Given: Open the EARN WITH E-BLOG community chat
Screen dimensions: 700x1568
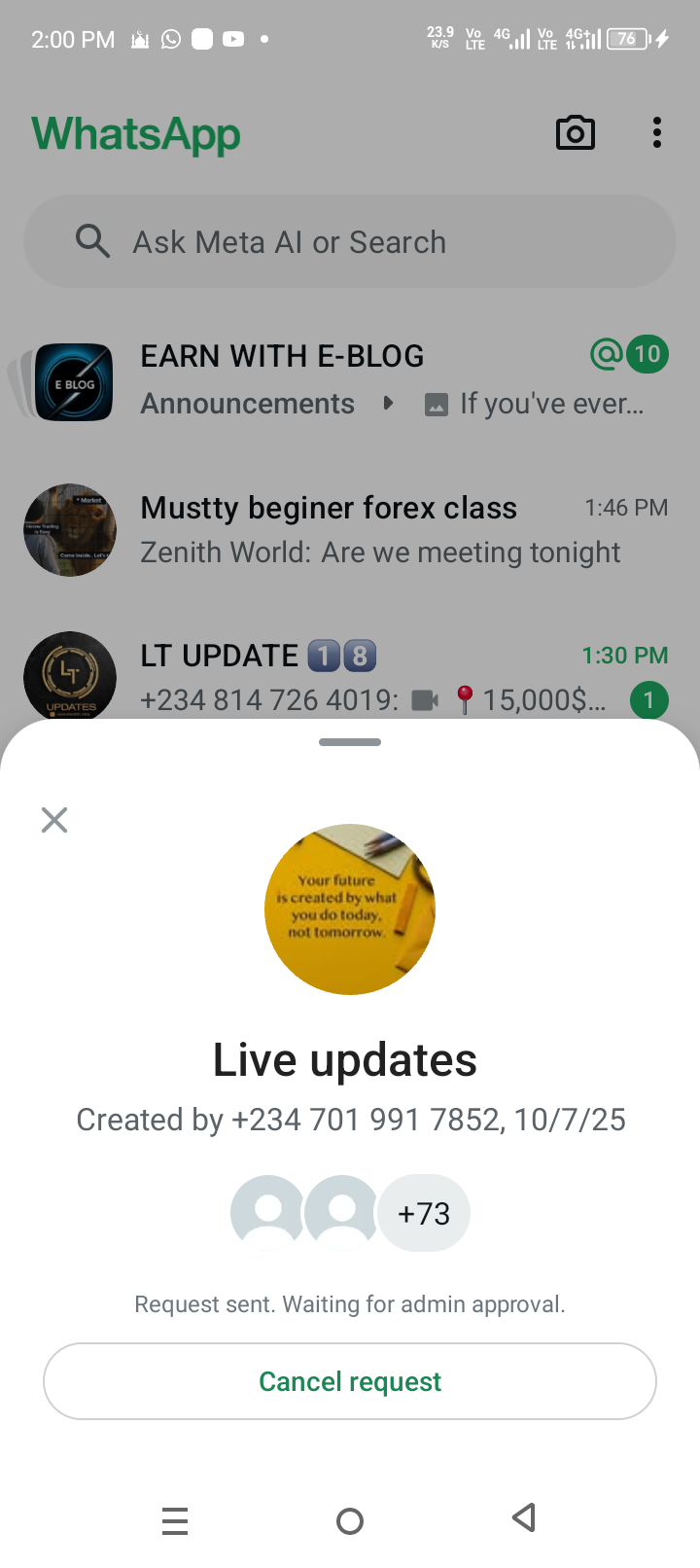Looking at the screenshot, I should coord(350,380).
